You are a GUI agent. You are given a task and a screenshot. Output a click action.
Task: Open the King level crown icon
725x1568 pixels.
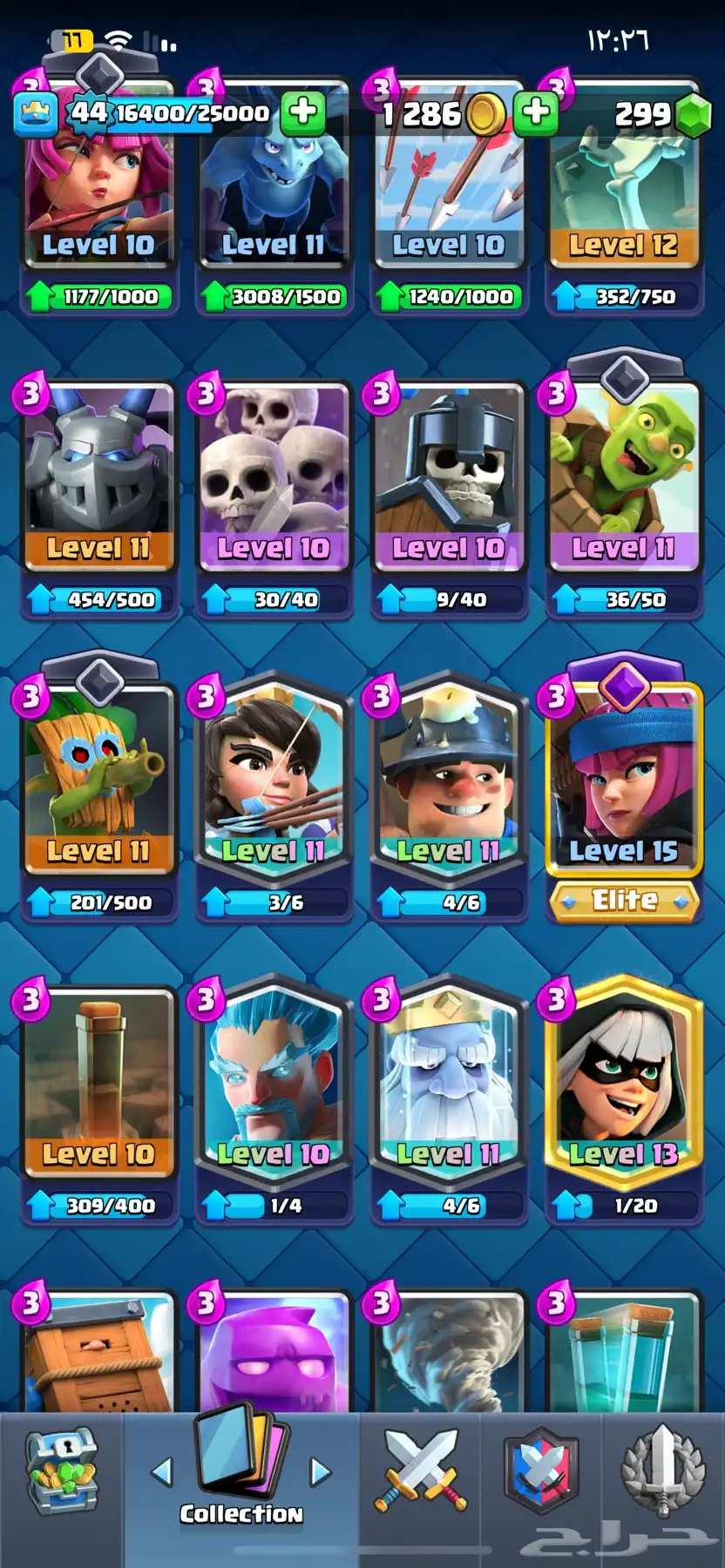point(36,114)
